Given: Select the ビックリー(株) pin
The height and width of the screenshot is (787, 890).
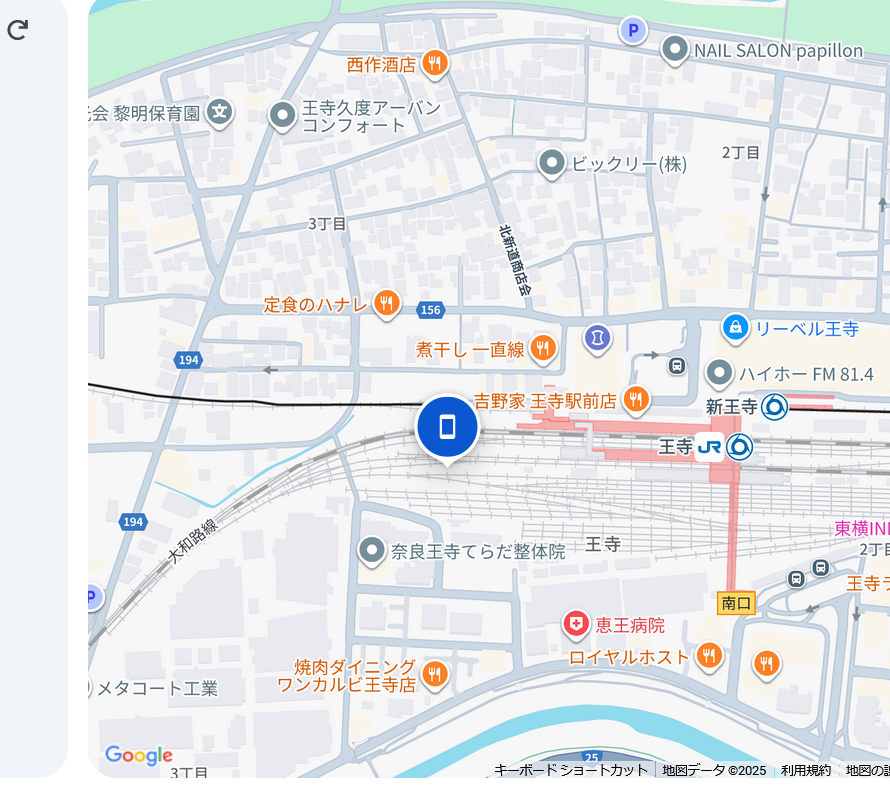Looking at the screenshot, I should [x=552, y=163].
